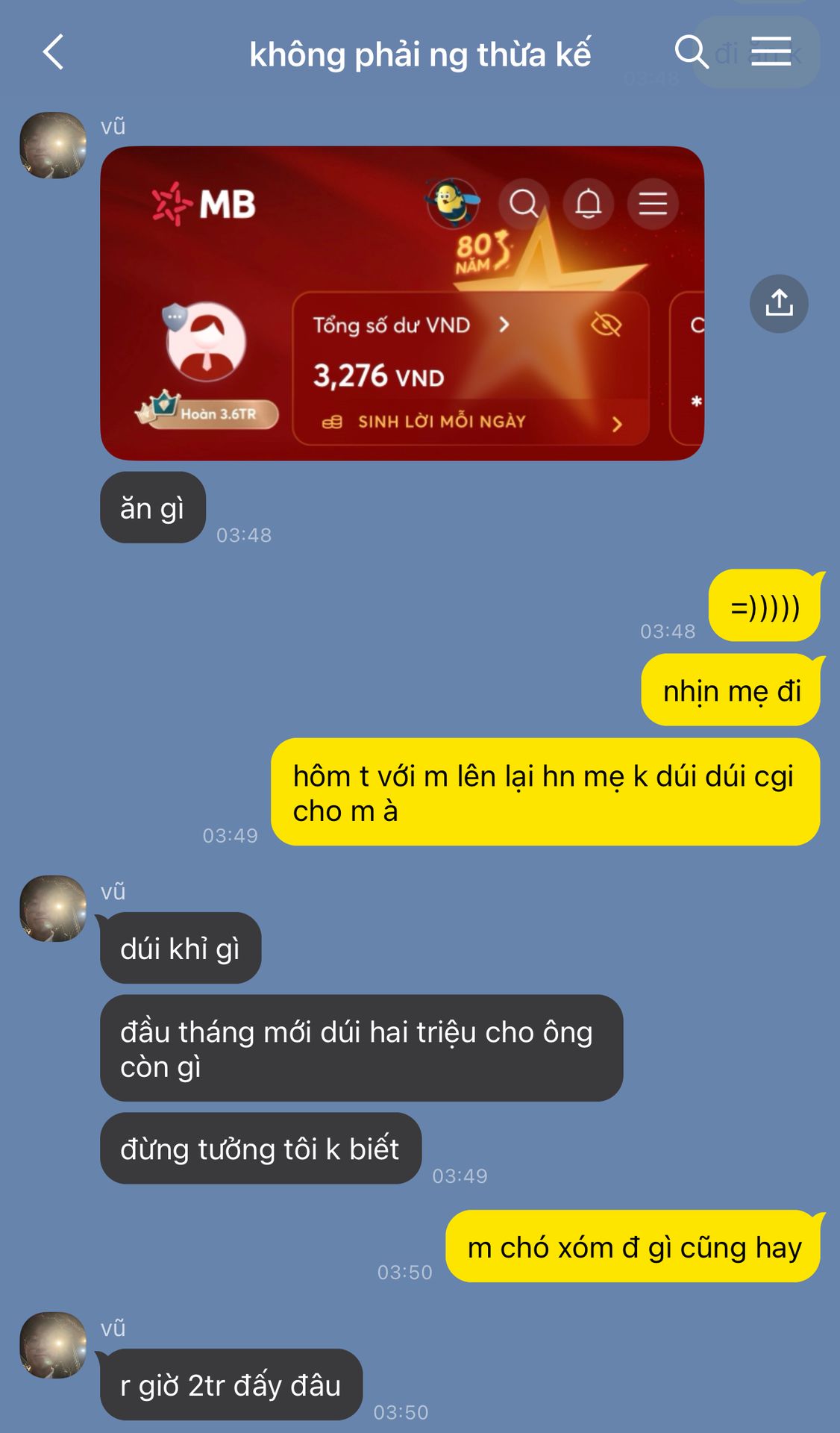Search within this conversation
The width and height of the screenshot is (840, 1433).
(x=691, y=52)
